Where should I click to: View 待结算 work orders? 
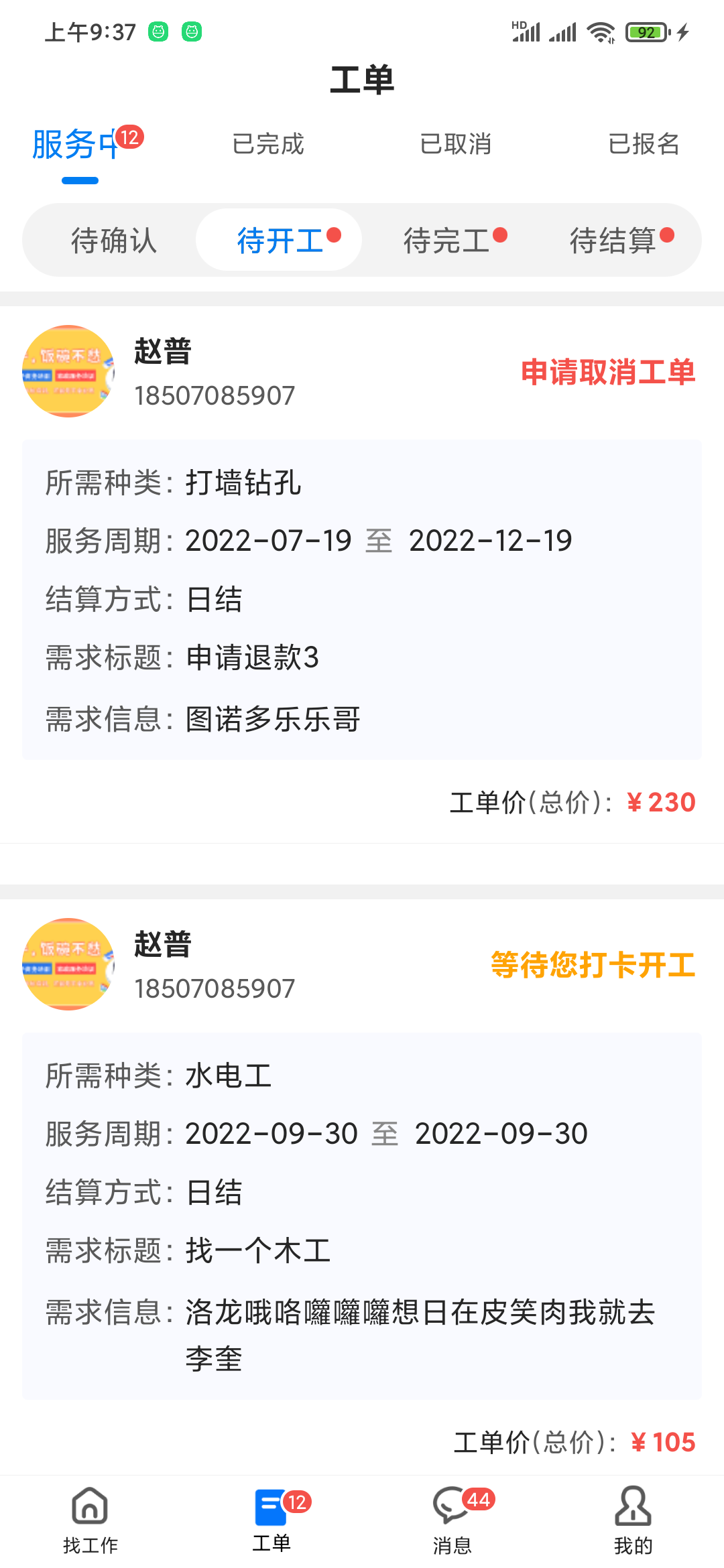click(613, 241)
